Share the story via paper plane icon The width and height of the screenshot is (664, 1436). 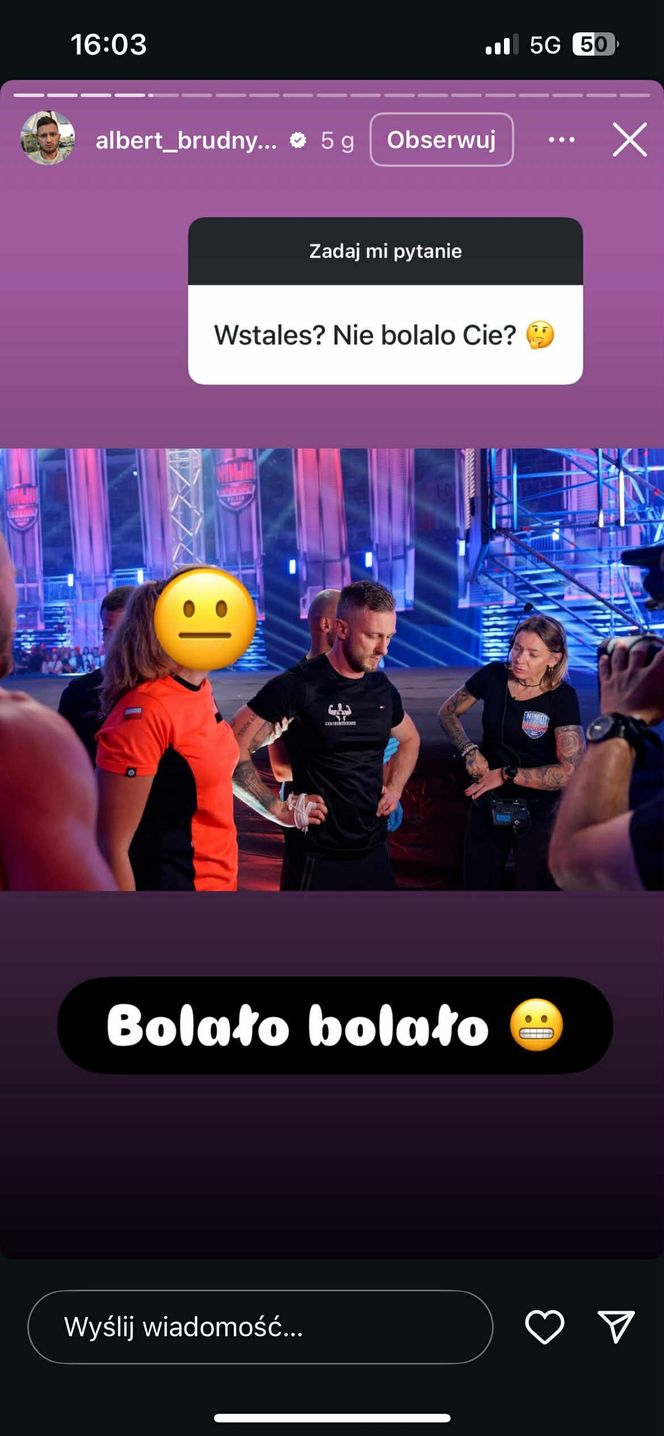point(616,1327)
